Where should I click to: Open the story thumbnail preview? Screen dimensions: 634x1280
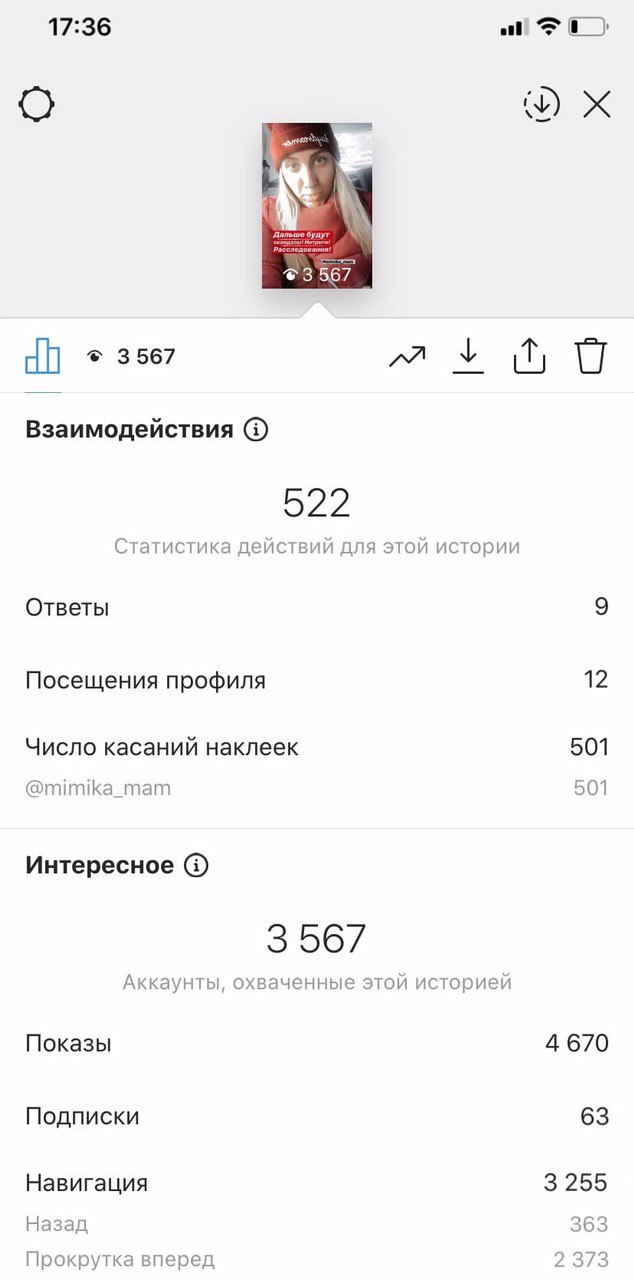pyautogui.click(x=317, y=206)
